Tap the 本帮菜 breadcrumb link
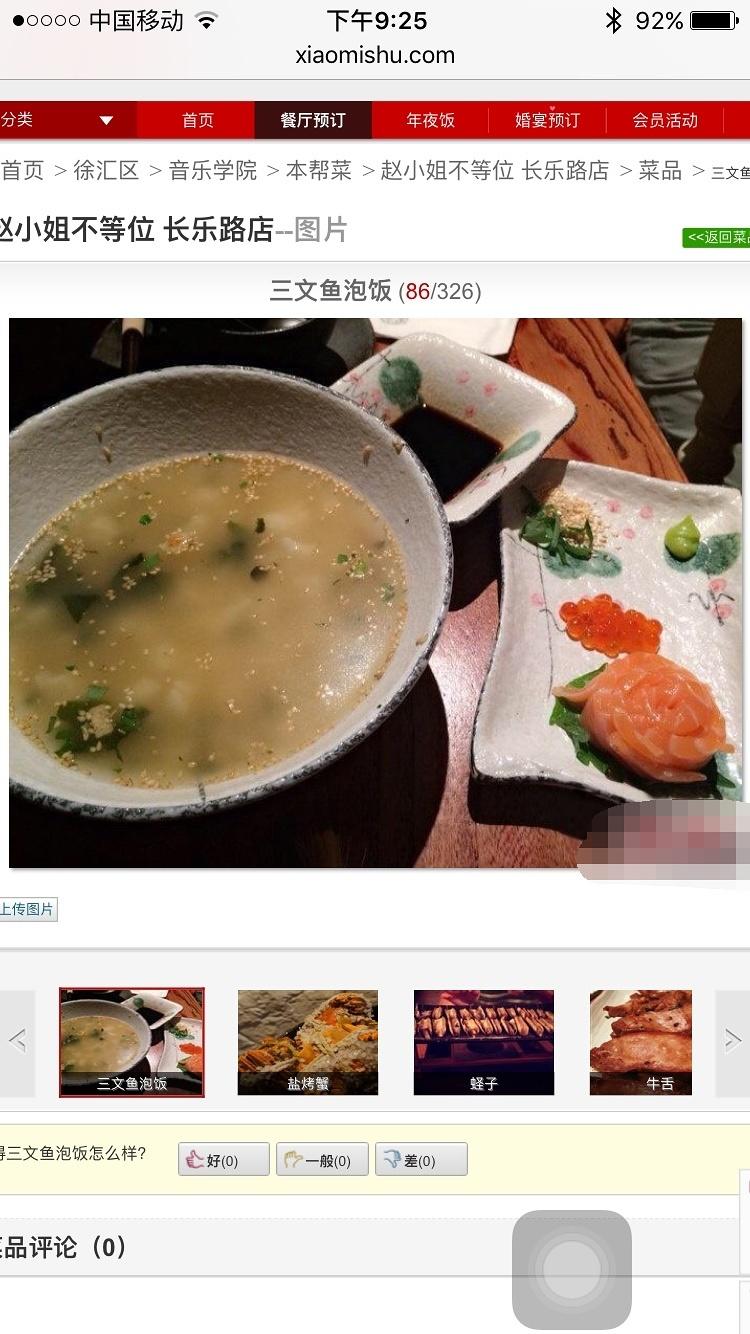 (319, 171)
